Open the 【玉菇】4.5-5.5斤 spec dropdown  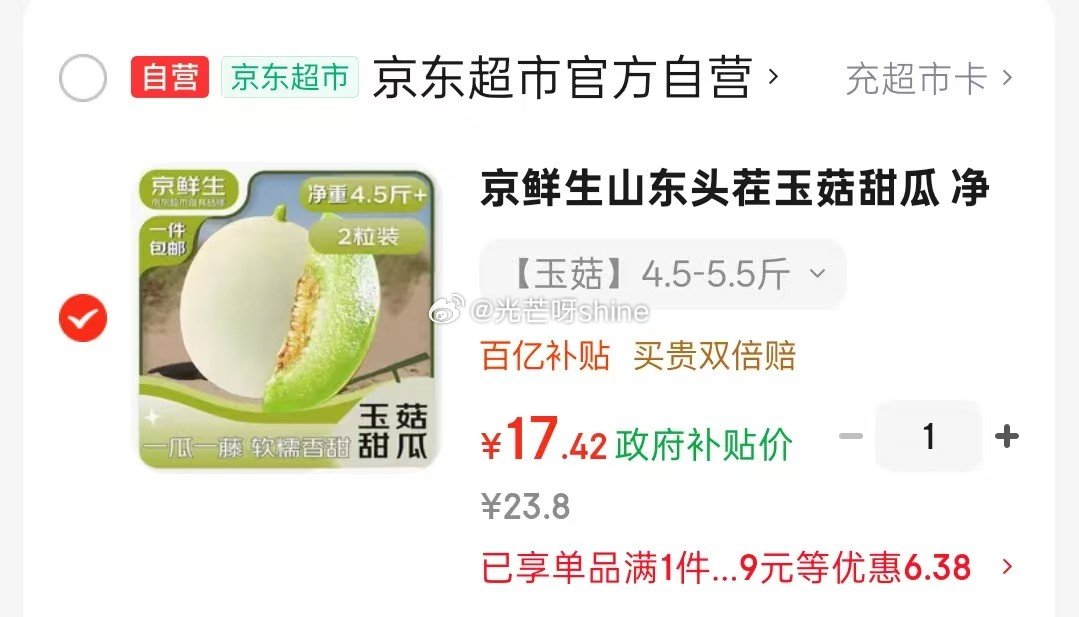(662, 273)
